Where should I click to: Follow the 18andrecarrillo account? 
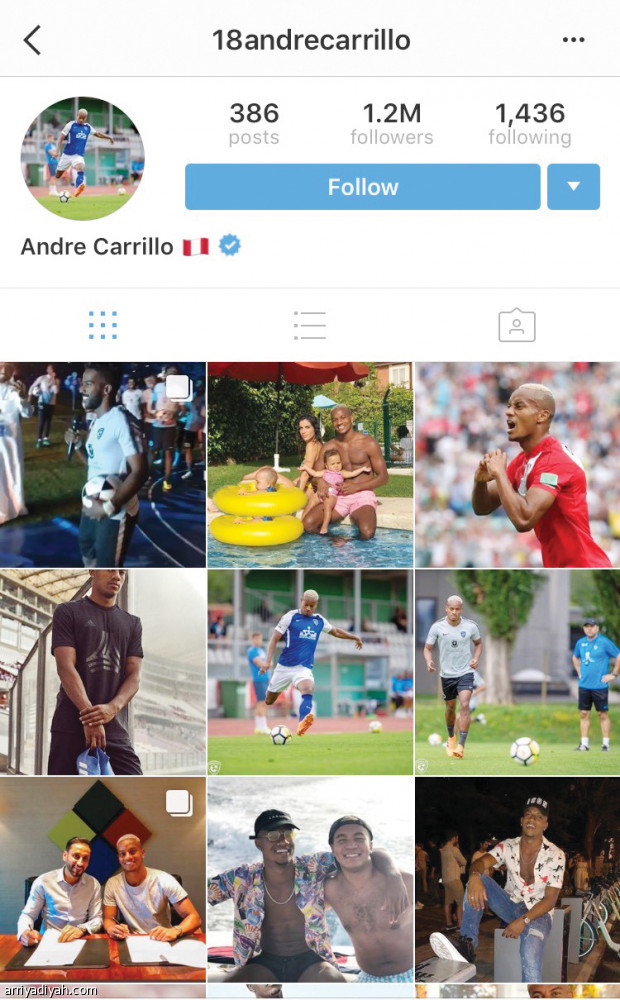coord(362,187)
